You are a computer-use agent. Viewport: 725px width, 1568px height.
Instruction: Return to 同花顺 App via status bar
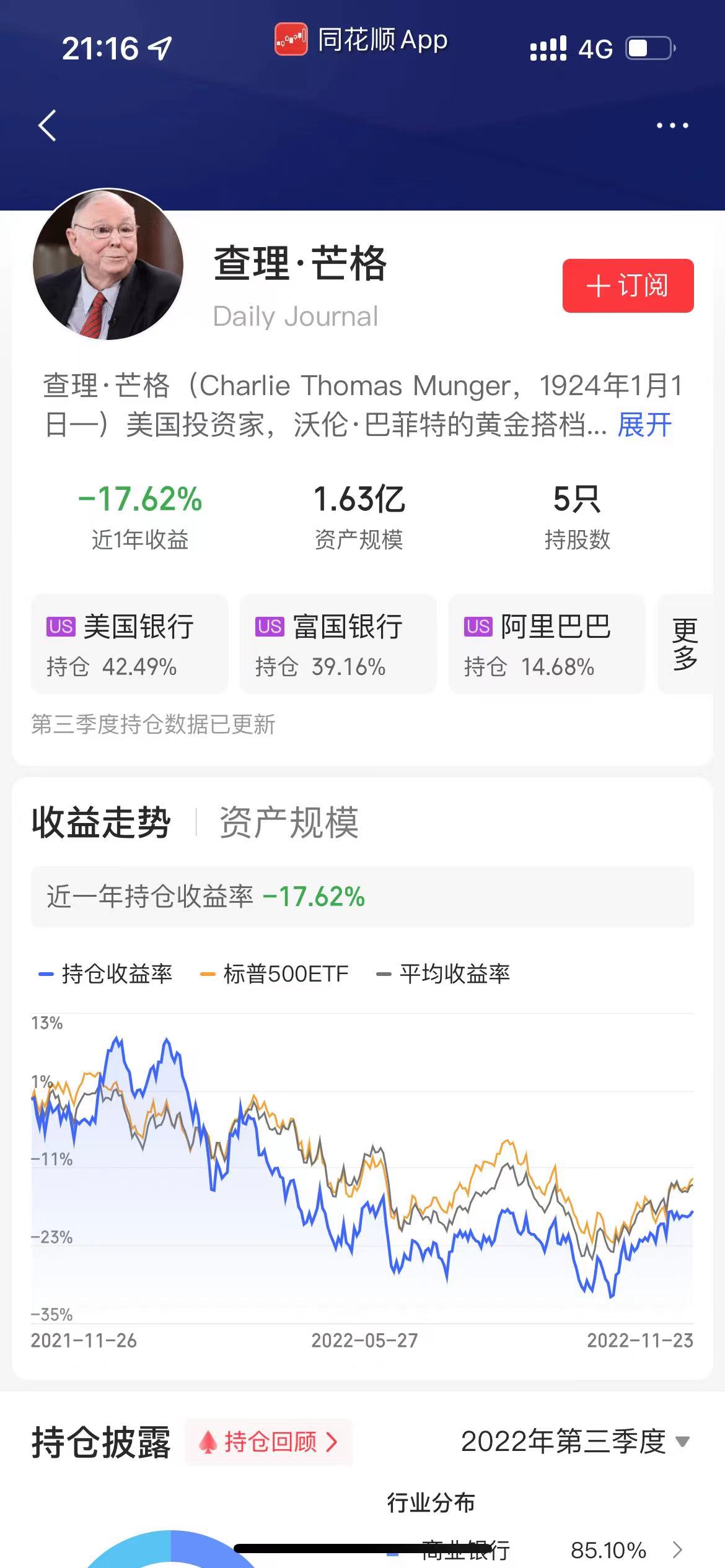coord(361,40)
